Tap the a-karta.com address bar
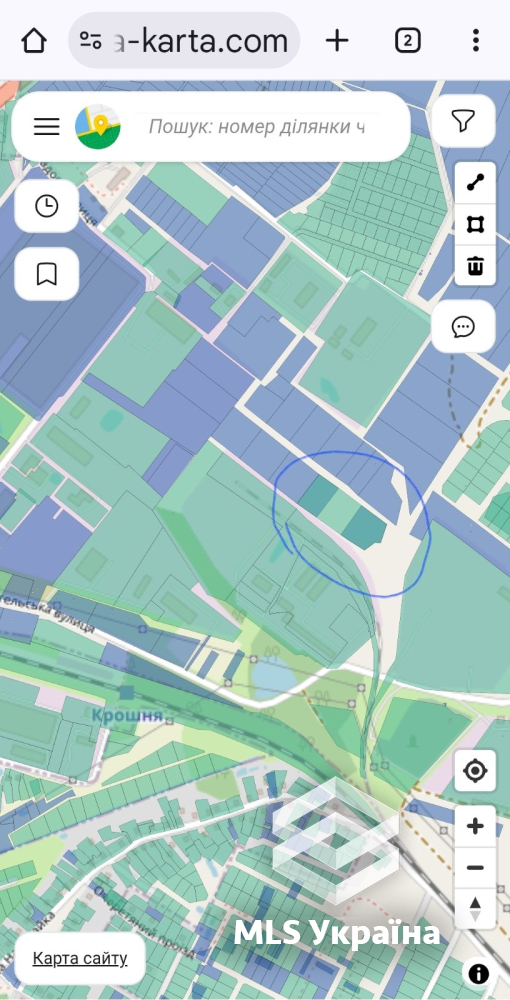 tap(184, 41)
